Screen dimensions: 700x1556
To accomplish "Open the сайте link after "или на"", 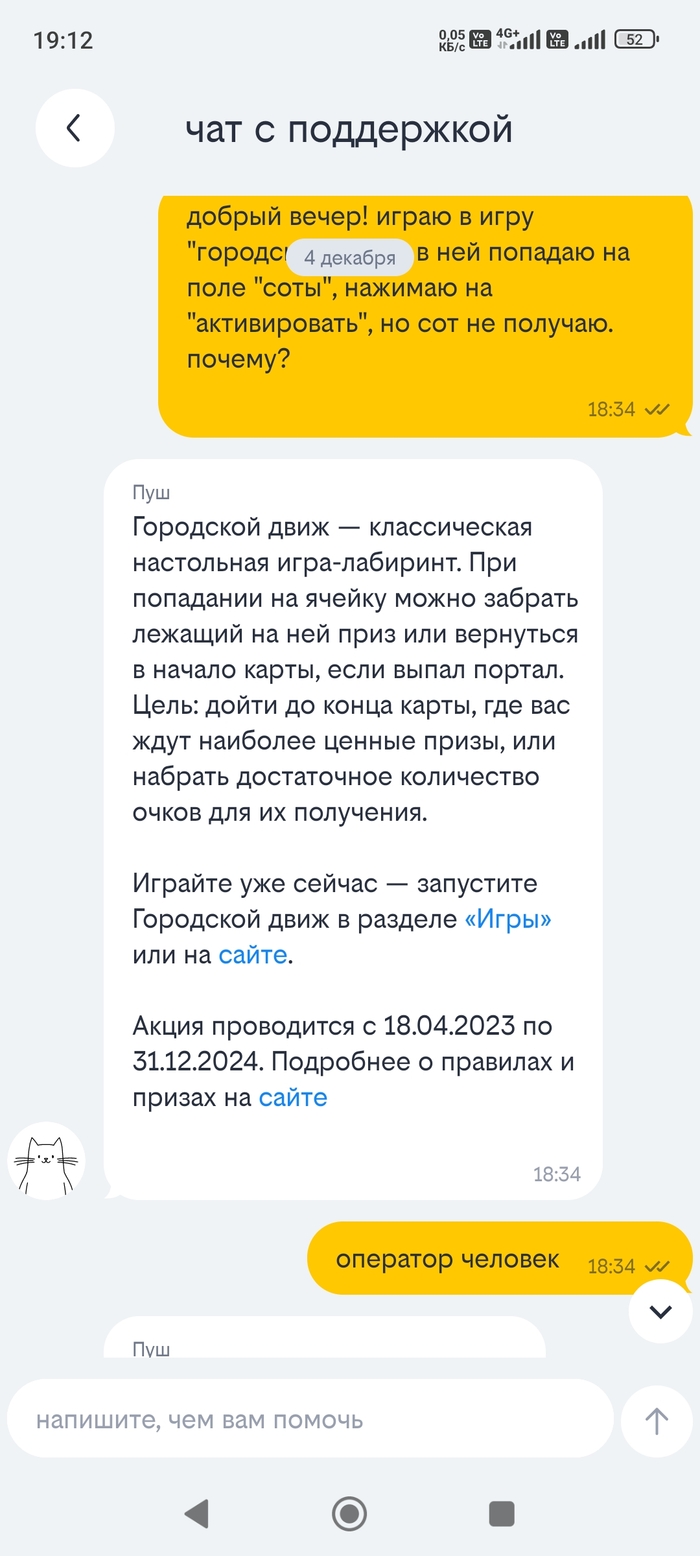I will pos(253,955).
